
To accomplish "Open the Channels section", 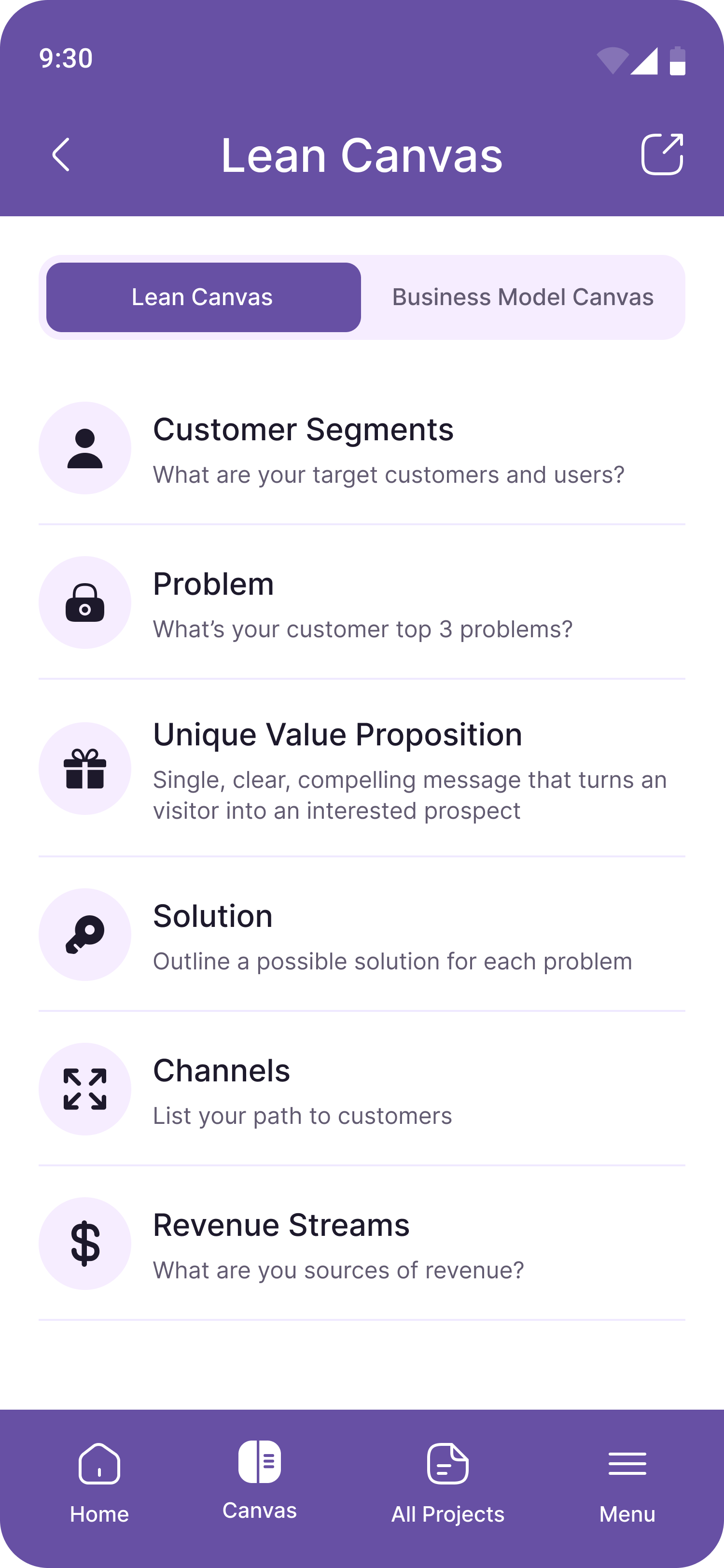I will click(362, 1090).
